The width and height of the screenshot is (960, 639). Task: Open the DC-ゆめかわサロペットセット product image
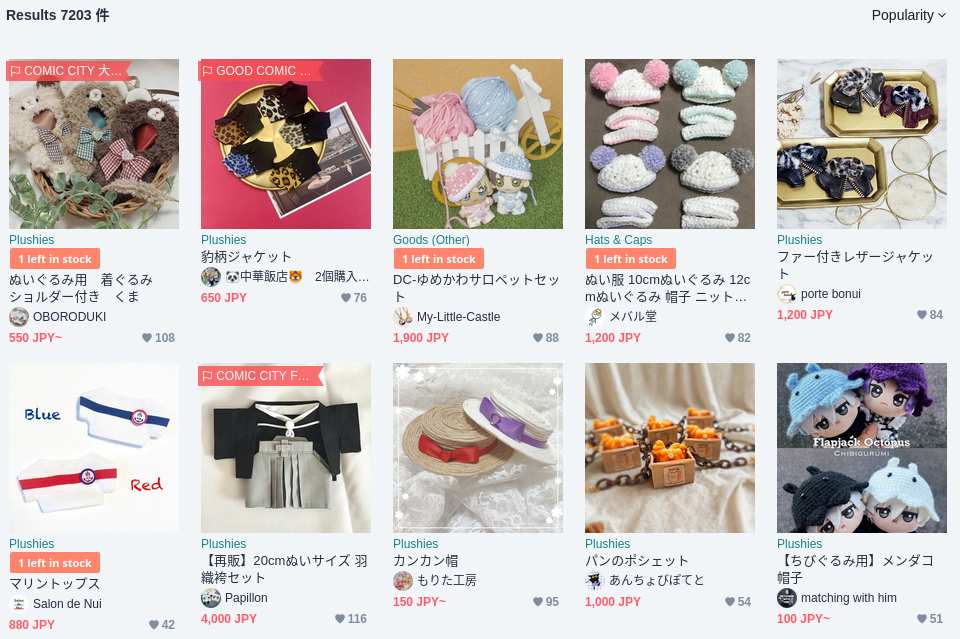478,144
